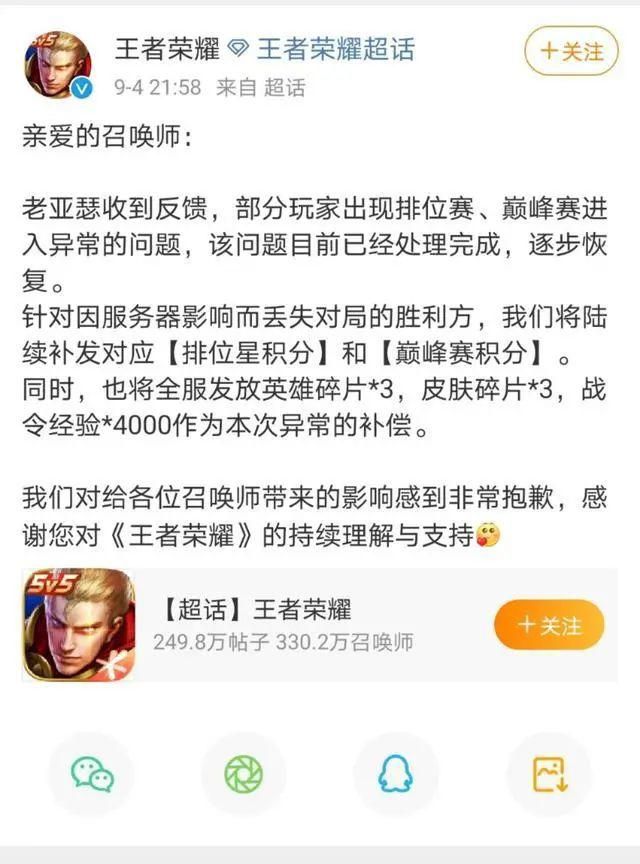Open 王者荣耀 profile avatar
This screenshot has height=864, width=640.
click(x=58, y=65)
